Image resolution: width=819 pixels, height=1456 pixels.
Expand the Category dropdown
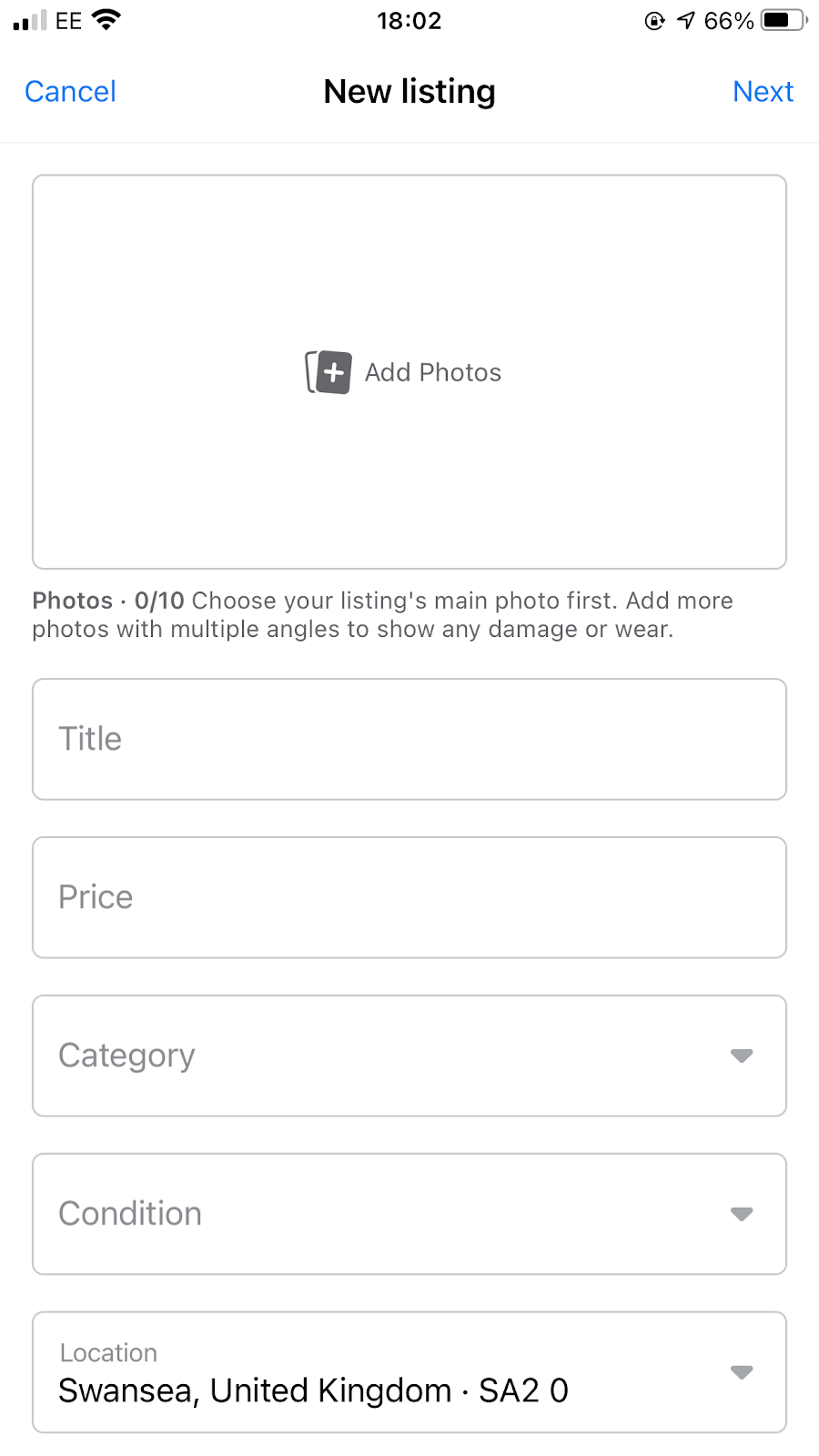(742, 1056)
